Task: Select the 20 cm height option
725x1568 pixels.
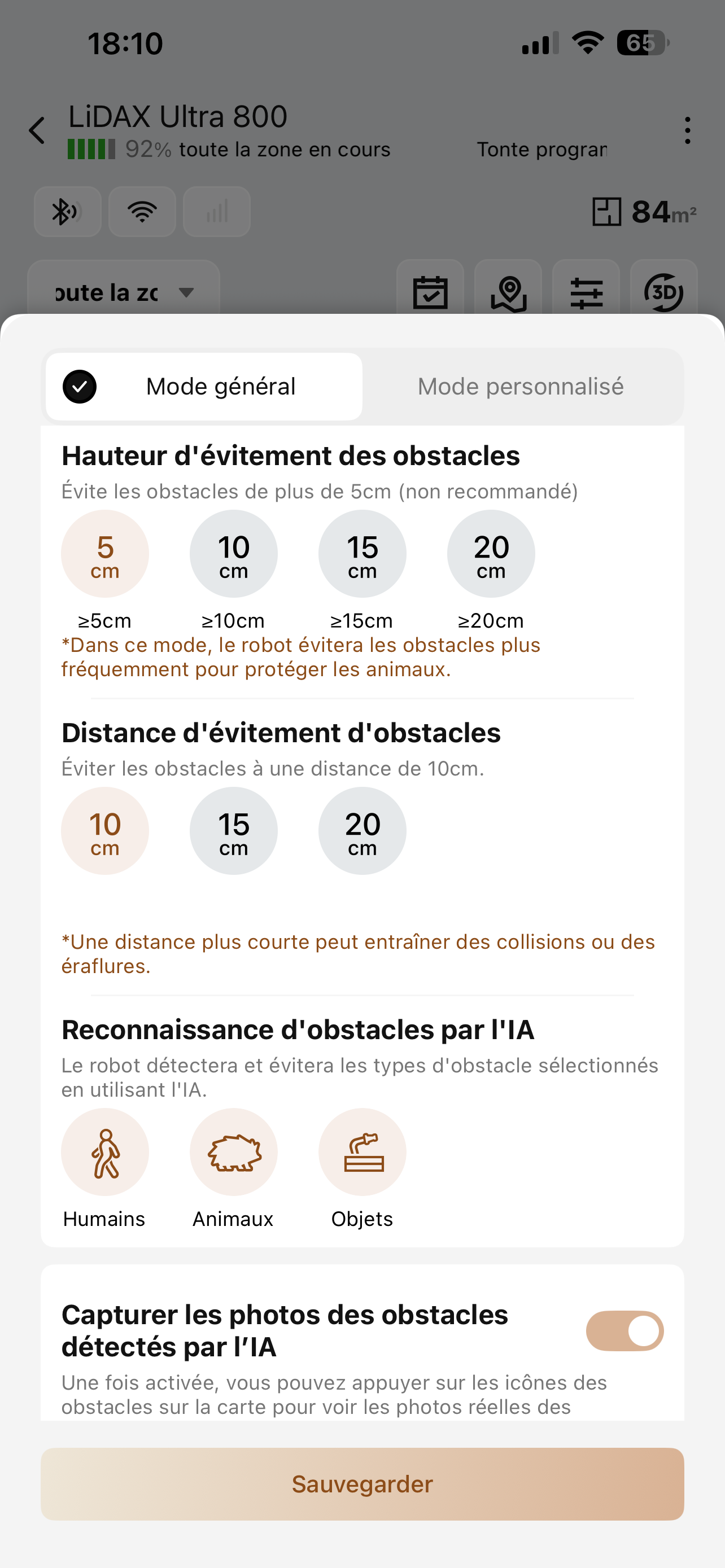Action: pyautogui.click(x=491, y=554)
